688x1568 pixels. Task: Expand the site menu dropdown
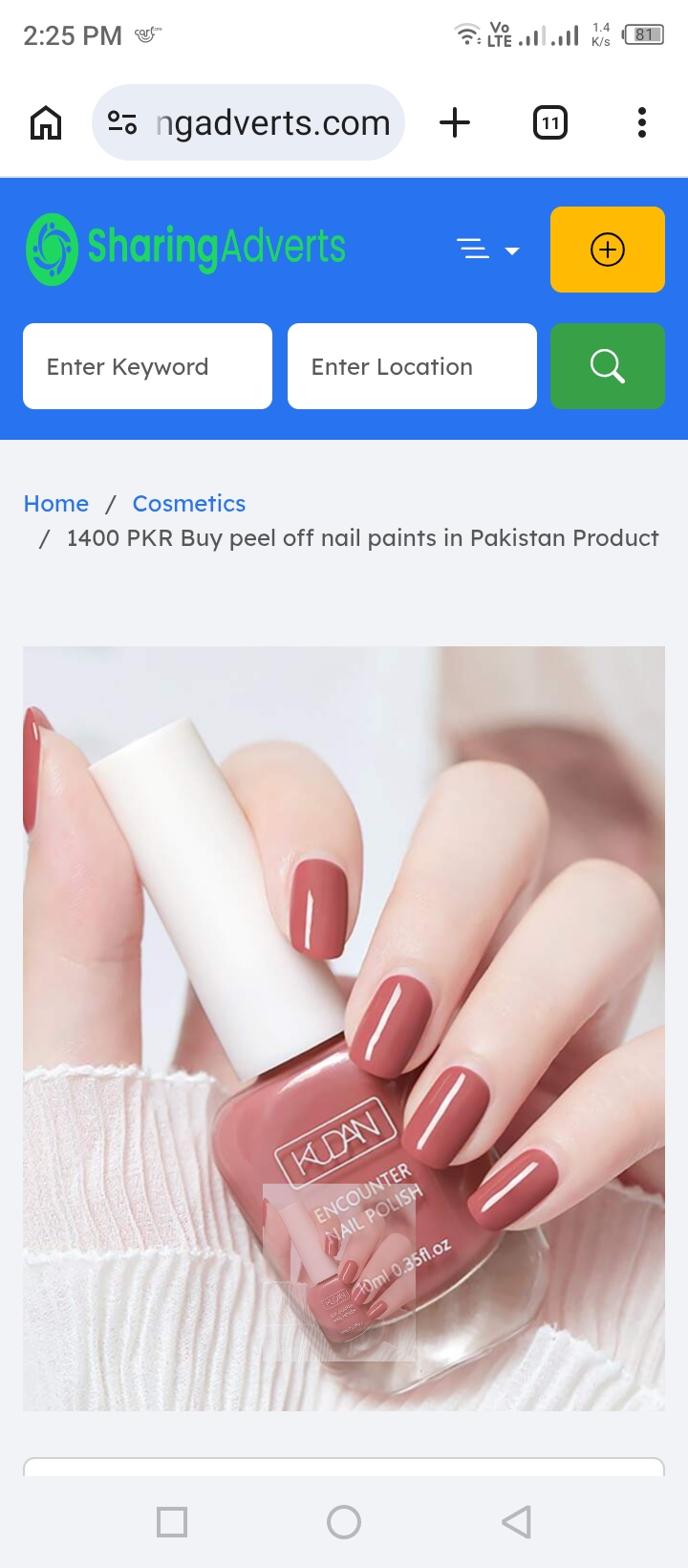click(487, 250)
